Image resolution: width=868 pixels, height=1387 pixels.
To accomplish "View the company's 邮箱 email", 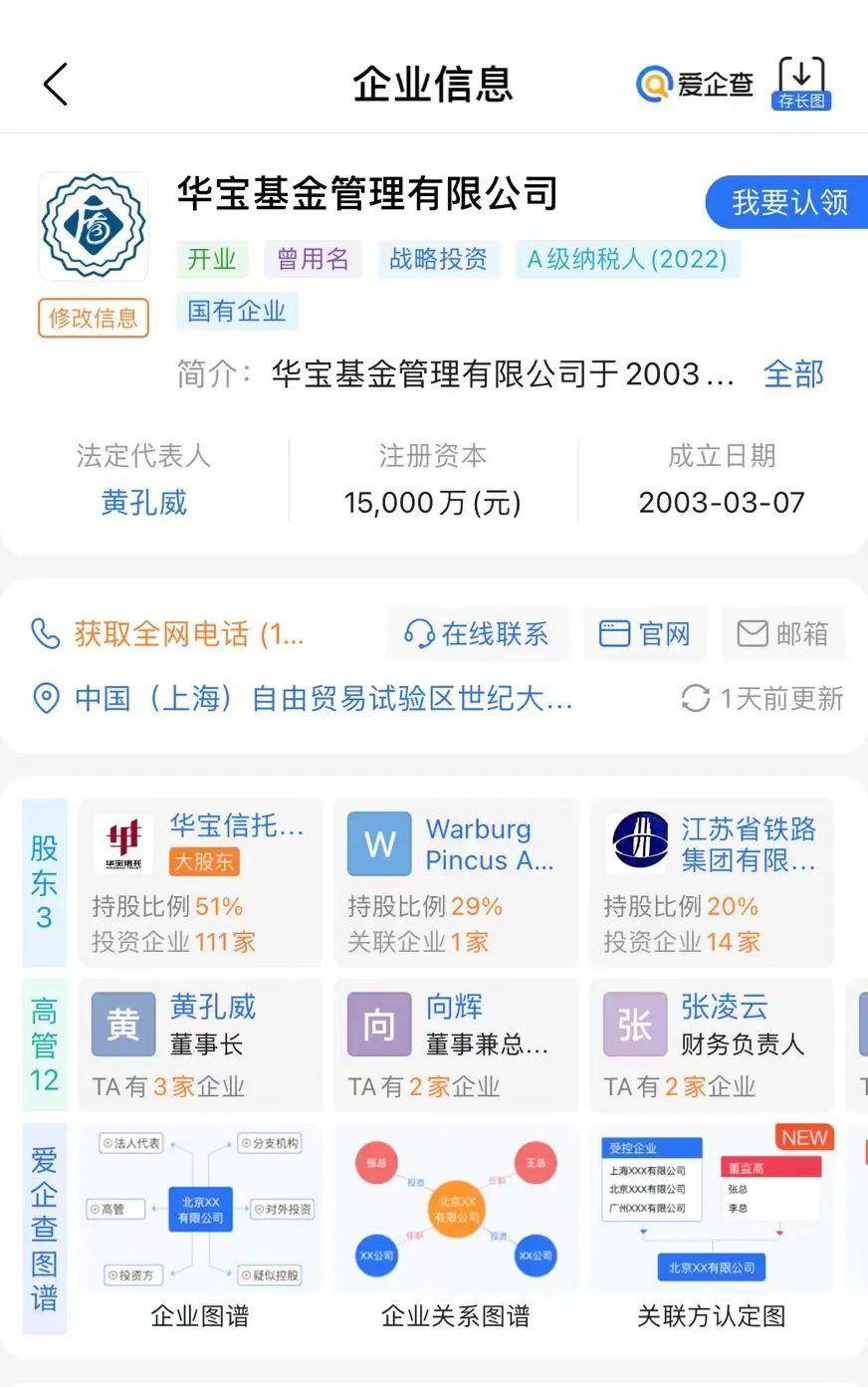I will 782,634.
